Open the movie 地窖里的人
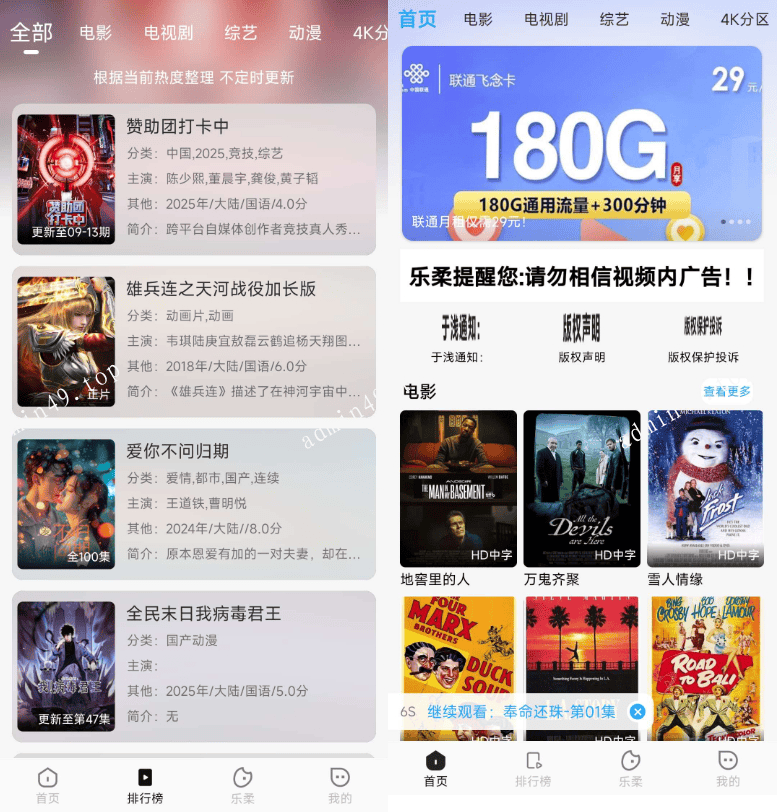The image size is (777, 812). pyautogui.click(x=458, y=489)
